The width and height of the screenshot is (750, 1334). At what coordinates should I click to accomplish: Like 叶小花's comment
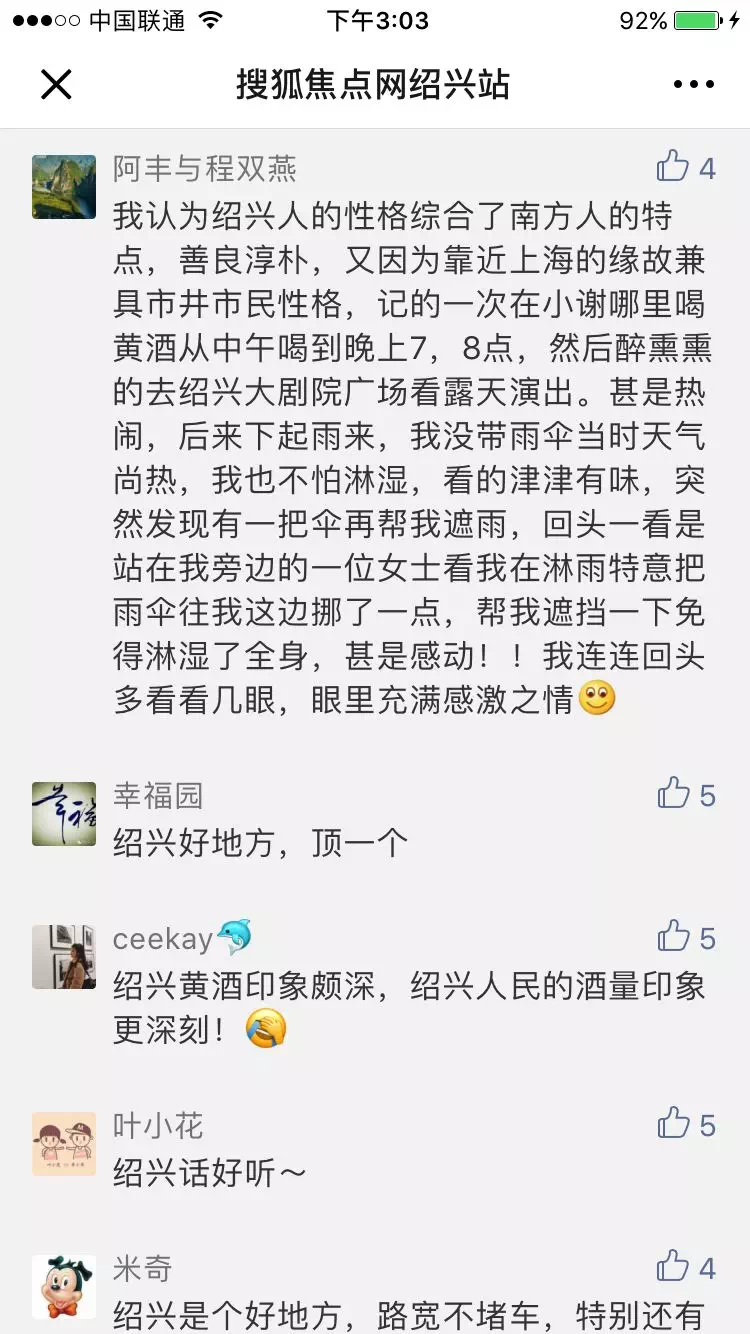tap(675, 1124)
